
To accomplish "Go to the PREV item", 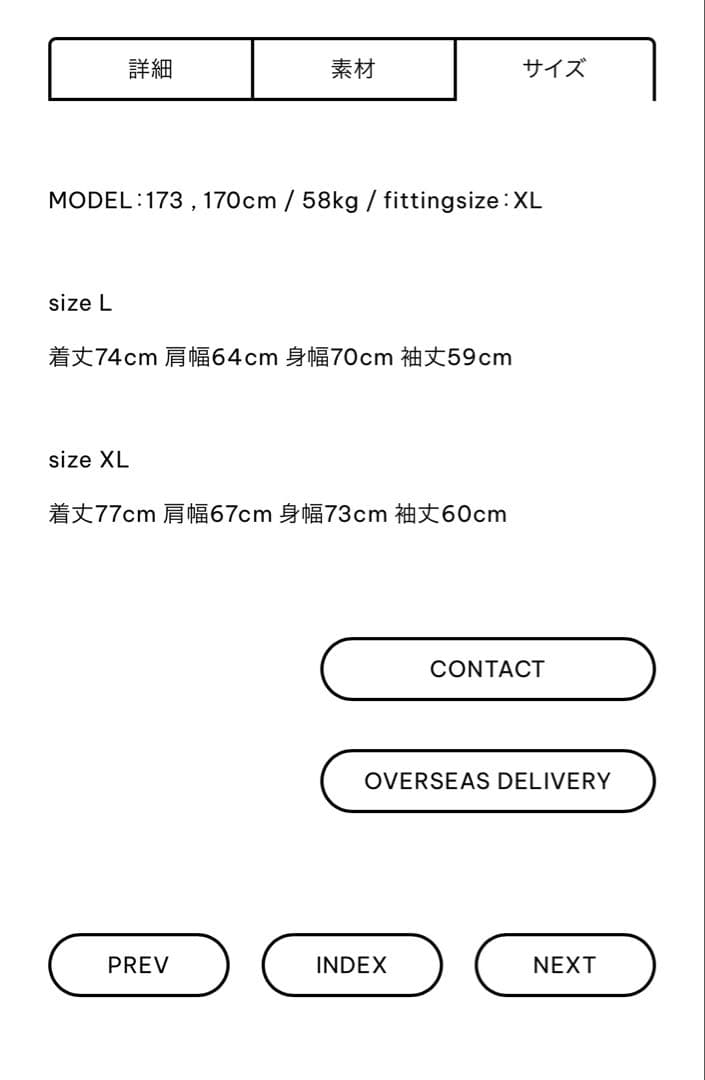I will [x=138, y=965].
